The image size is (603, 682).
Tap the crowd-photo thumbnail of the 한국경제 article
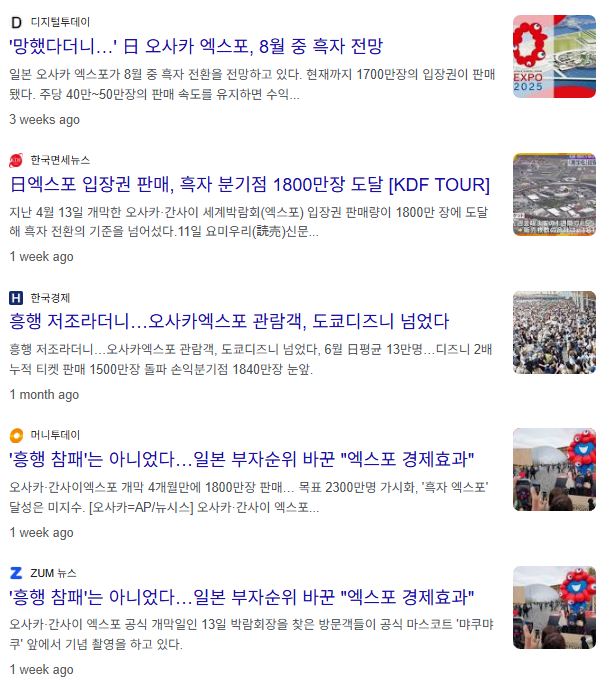click(553, 332)
